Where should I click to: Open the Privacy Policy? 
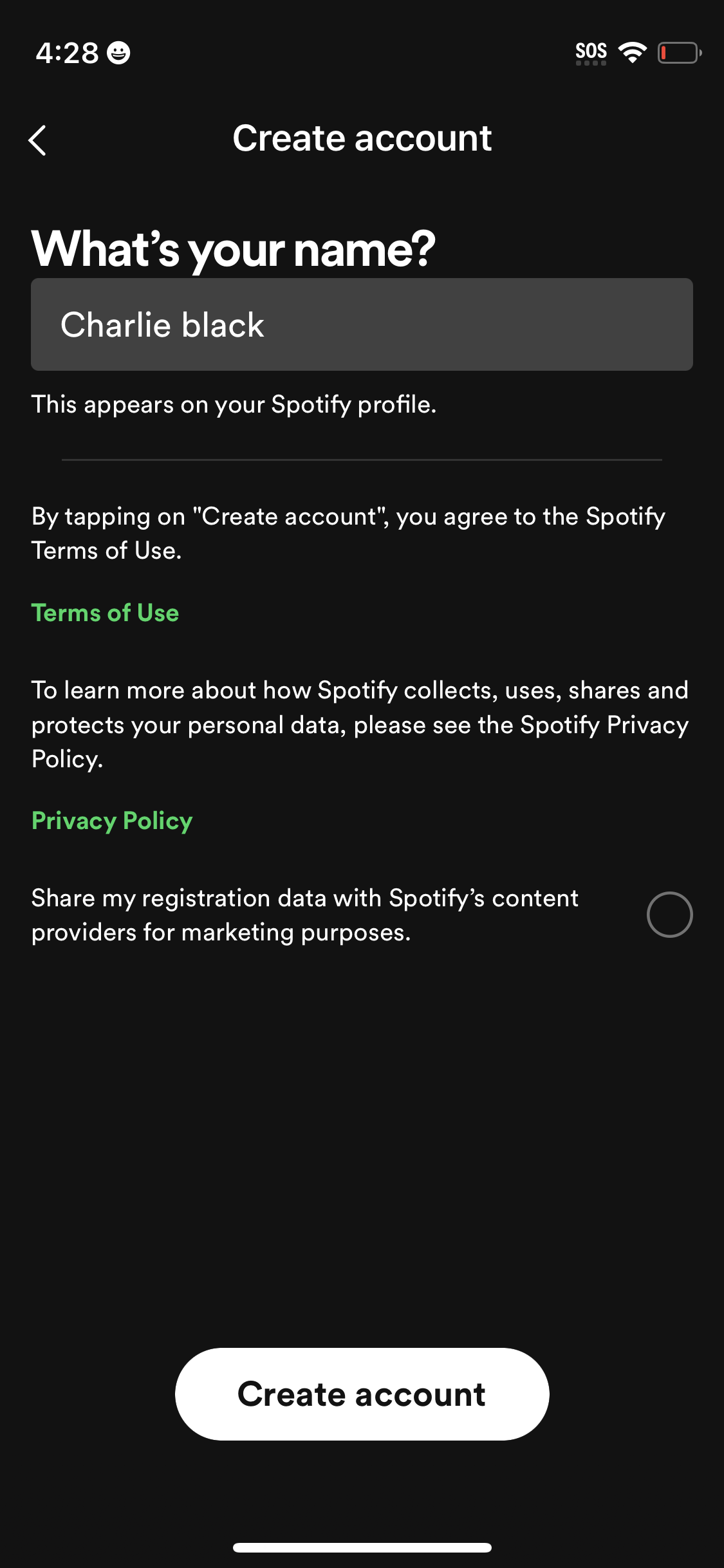click(x=111, y=820)
